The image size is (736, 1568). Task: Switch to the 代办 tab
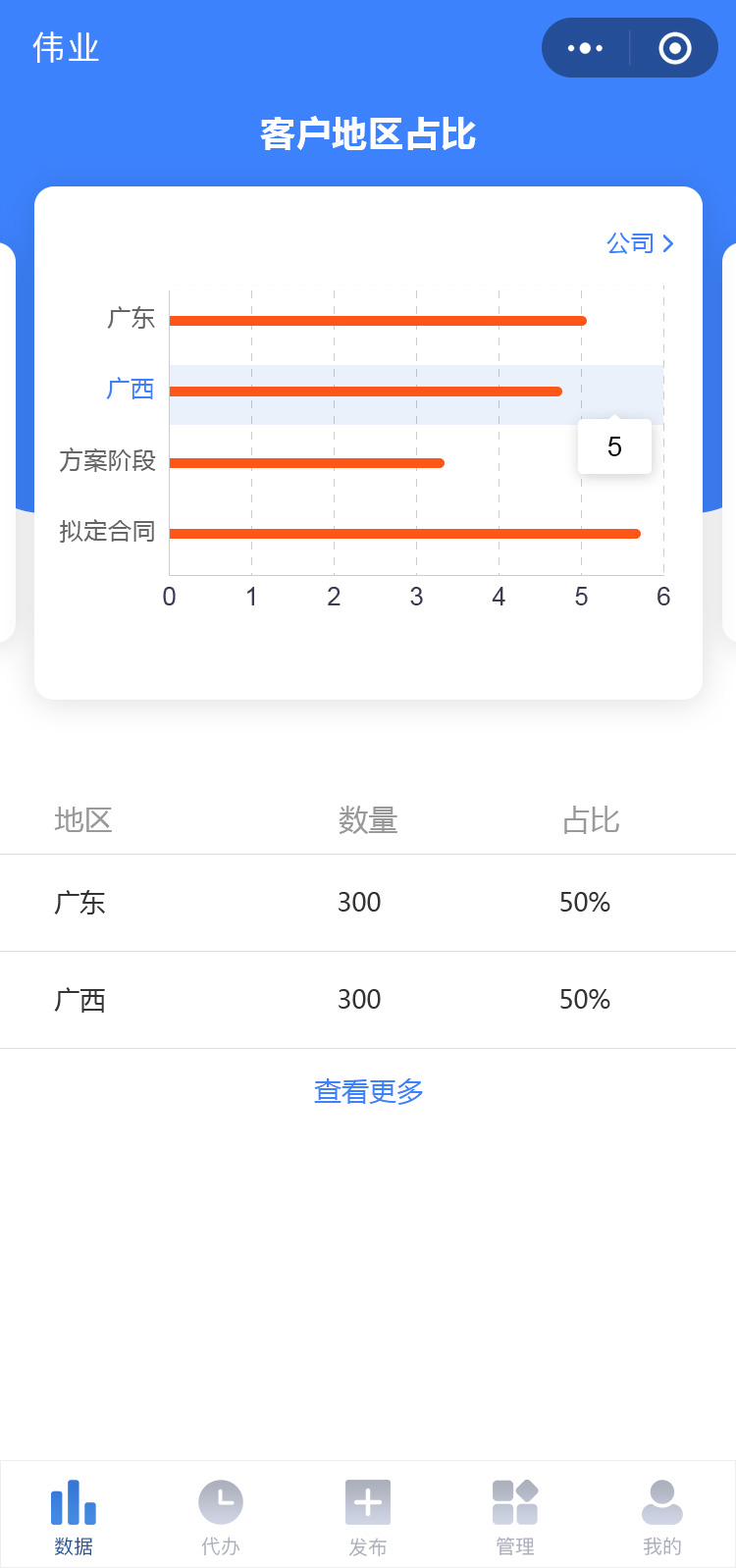tap(221, 1516)
